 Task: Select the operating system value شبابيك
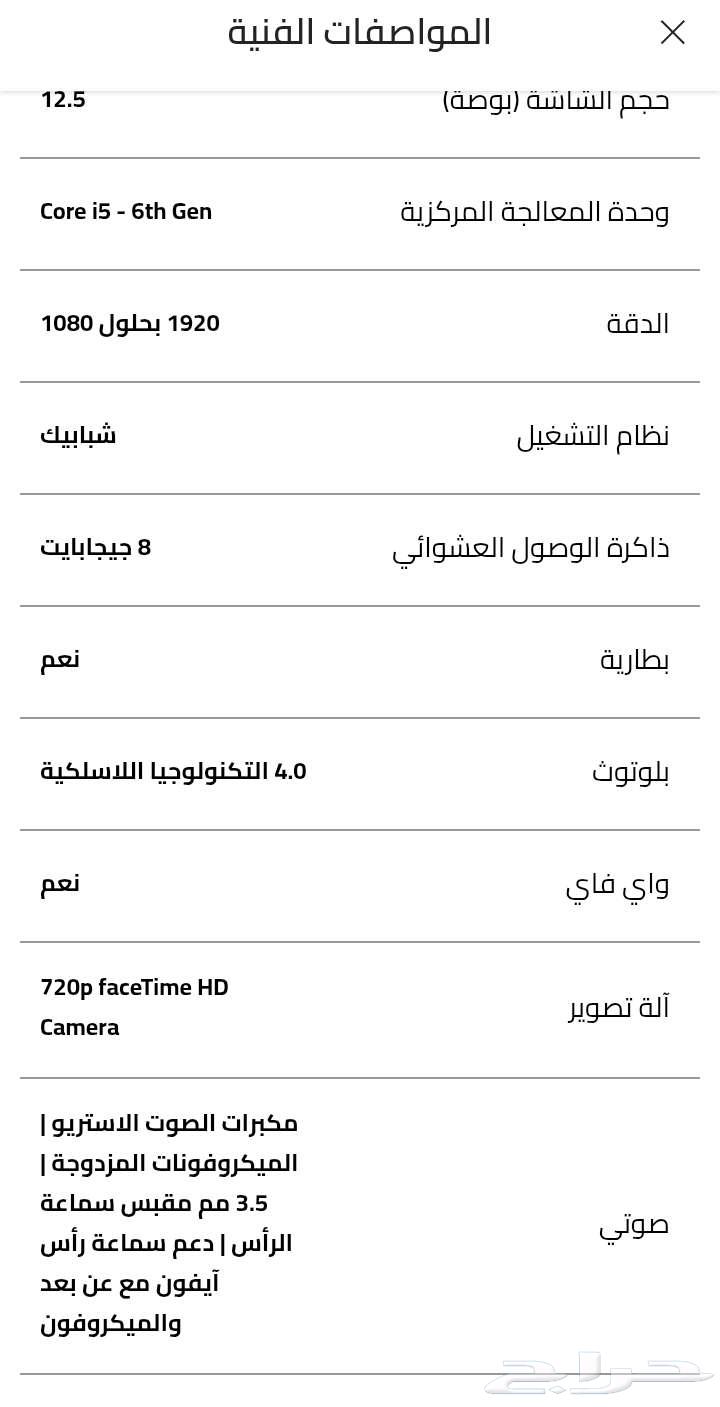click(x=77, y=435)
